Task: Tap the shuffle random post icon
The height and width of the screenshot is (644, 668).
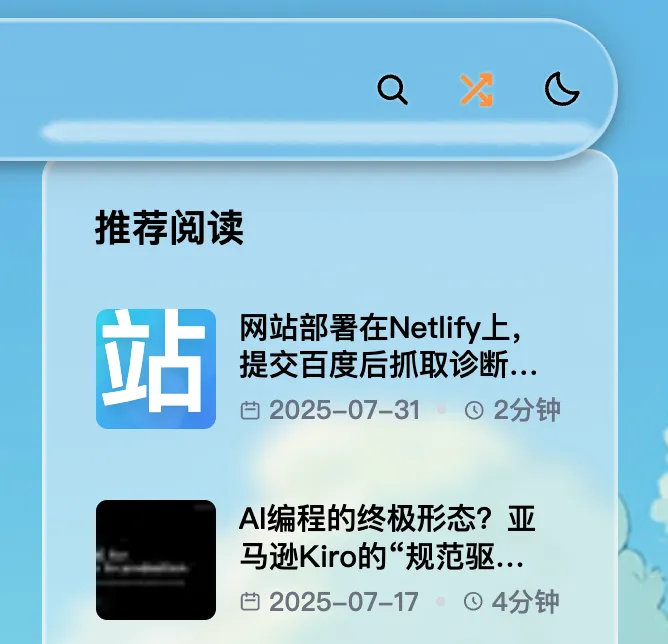Action: point(476,90)
